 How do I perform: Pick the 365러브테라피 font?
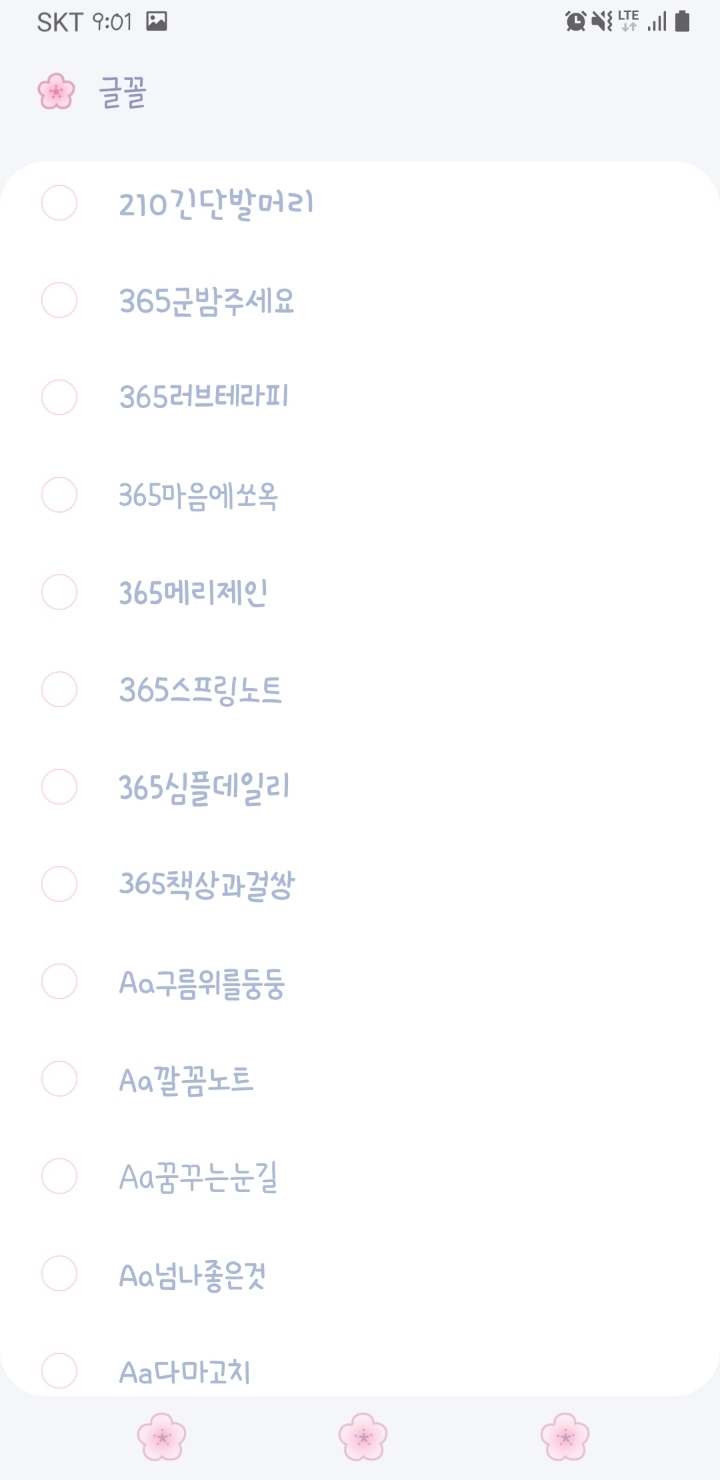360,397
